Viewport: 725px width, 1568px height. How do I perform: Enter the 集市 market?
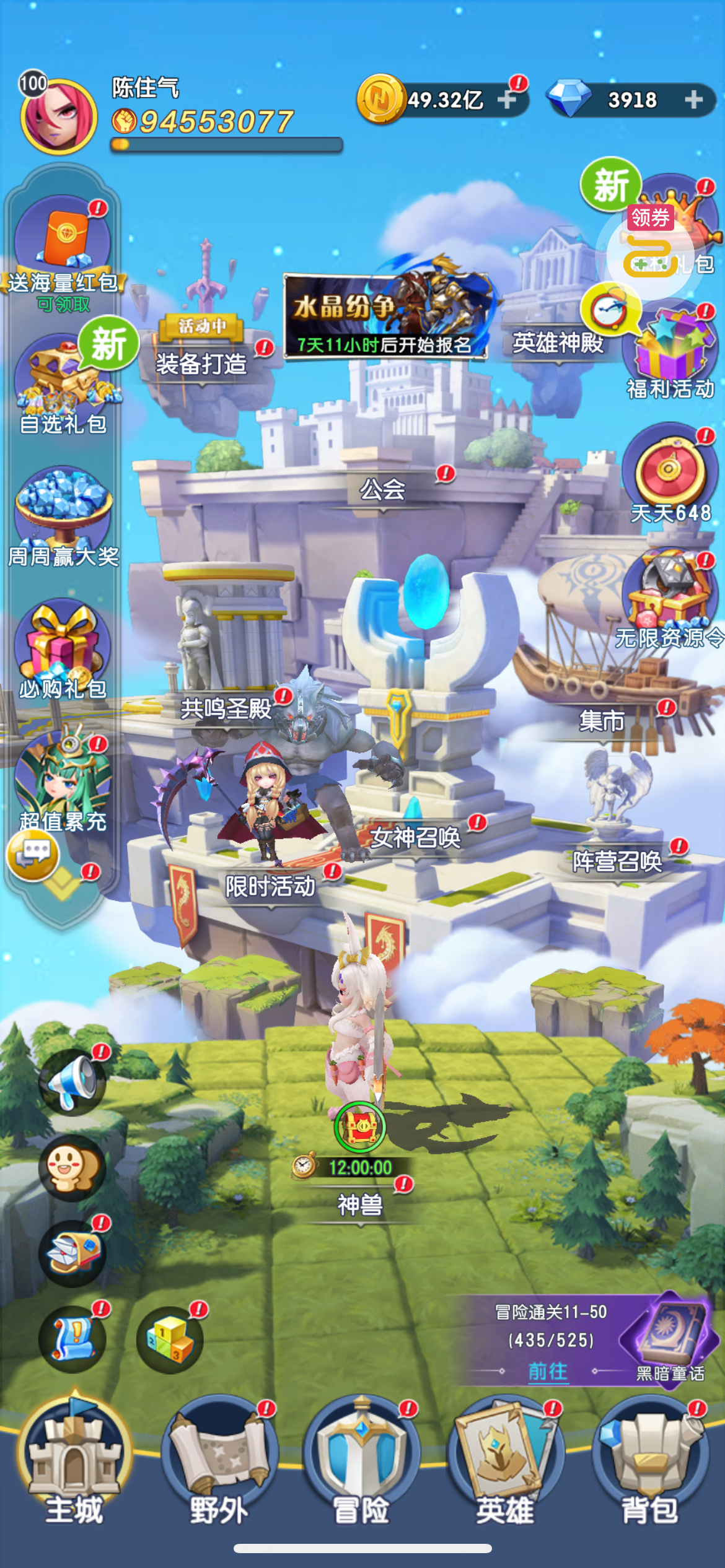(602, 721)
